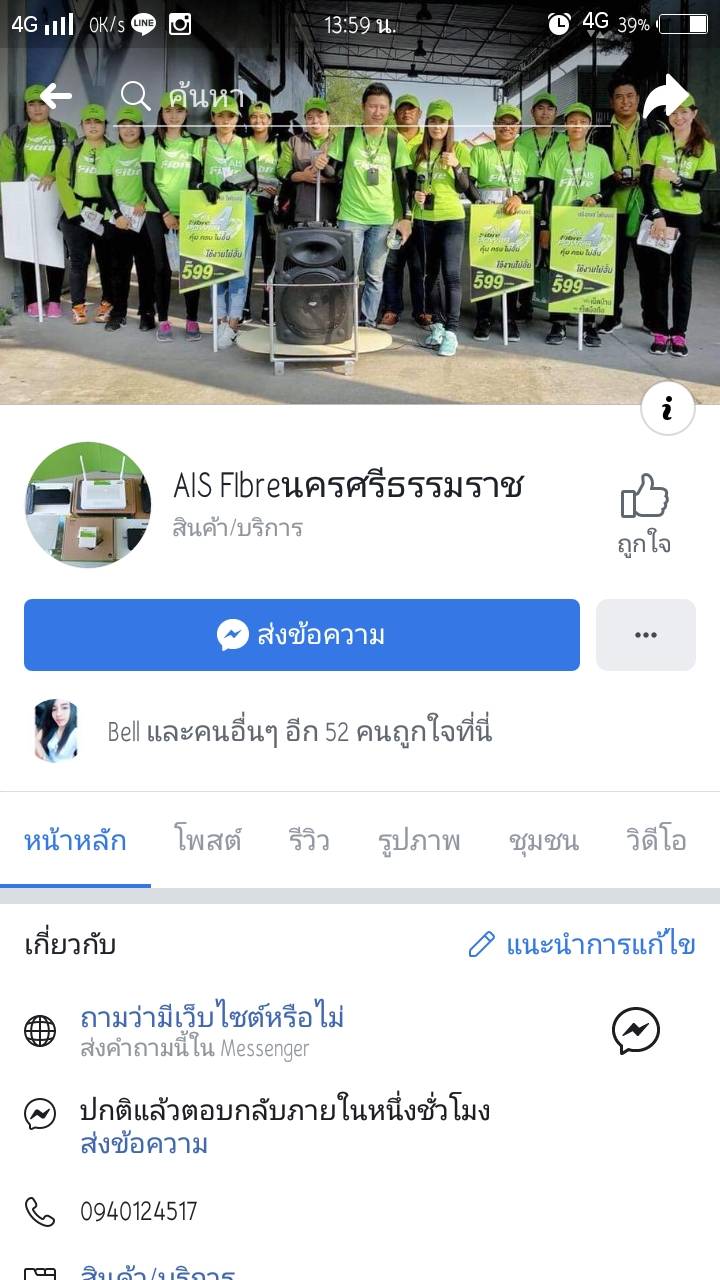Open the three-dot more options button
The image size is (720, 1280).
click(646, 635)
